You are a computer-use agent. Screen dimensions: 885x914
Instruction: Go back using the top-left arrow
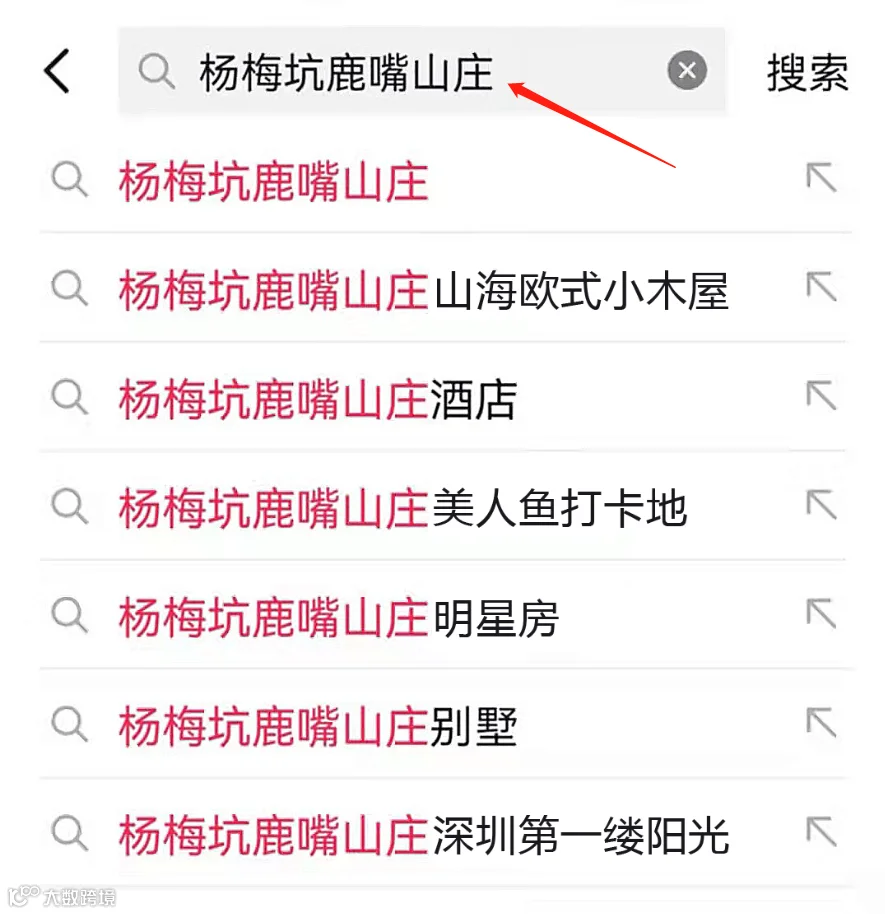coord(57,71)
